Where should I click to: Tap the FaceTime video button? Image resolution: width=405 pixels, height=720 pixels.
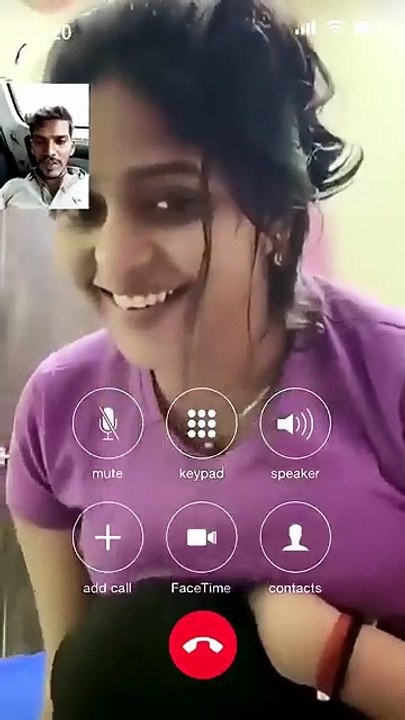202,537
